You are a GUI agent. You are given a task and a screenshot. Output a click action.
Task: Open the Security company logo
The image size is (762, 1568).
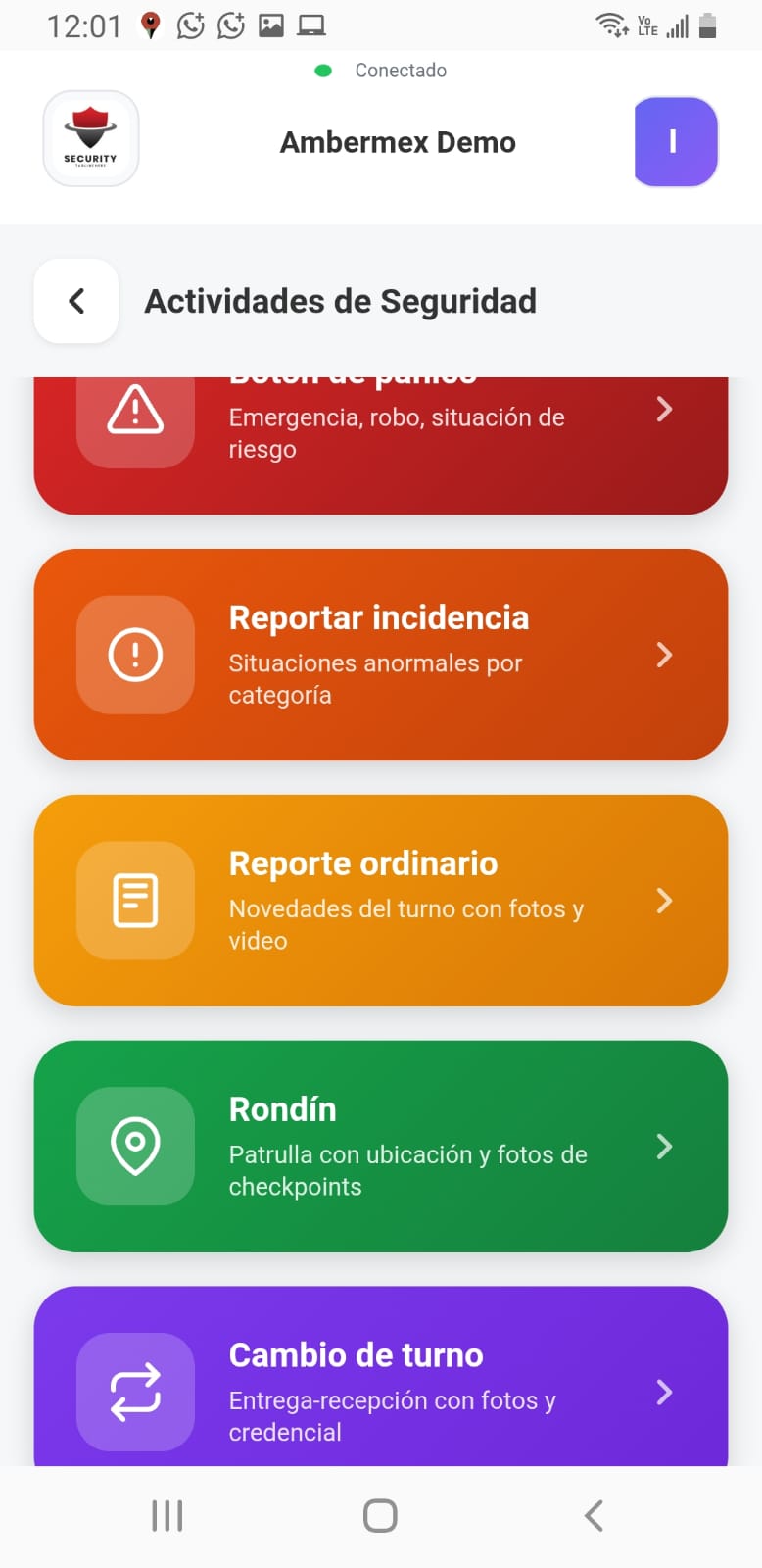point(90,138)
